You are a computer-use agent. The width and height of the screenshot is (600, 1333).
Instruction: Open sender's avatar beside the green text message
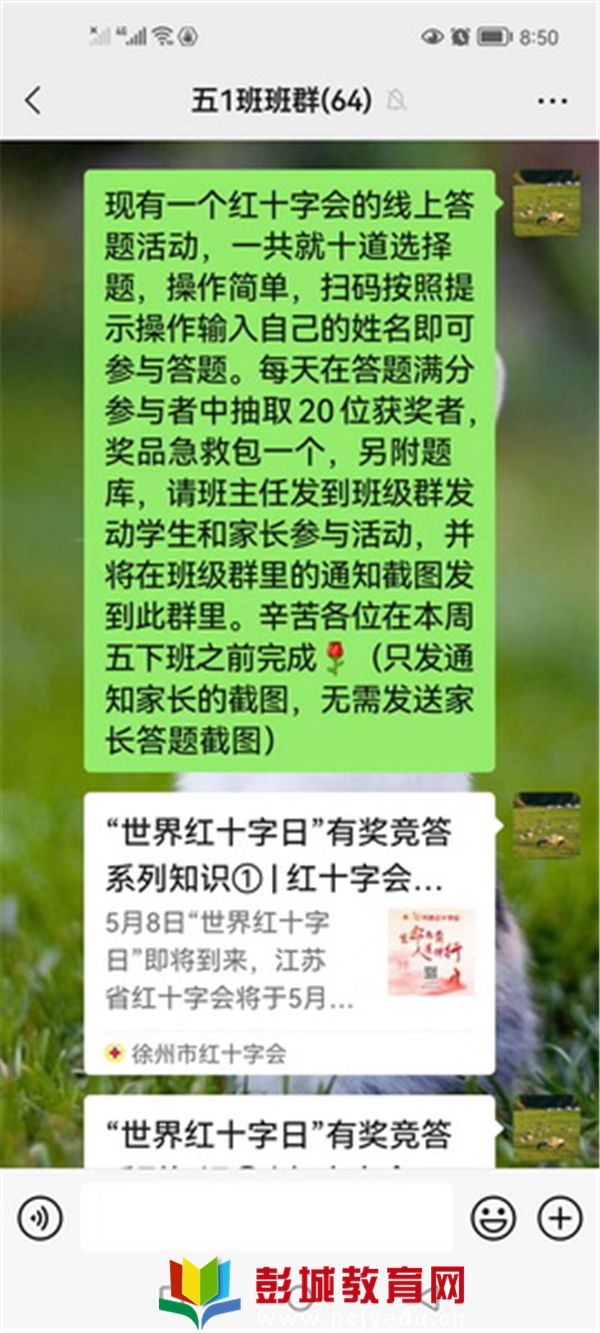(546, 203)
